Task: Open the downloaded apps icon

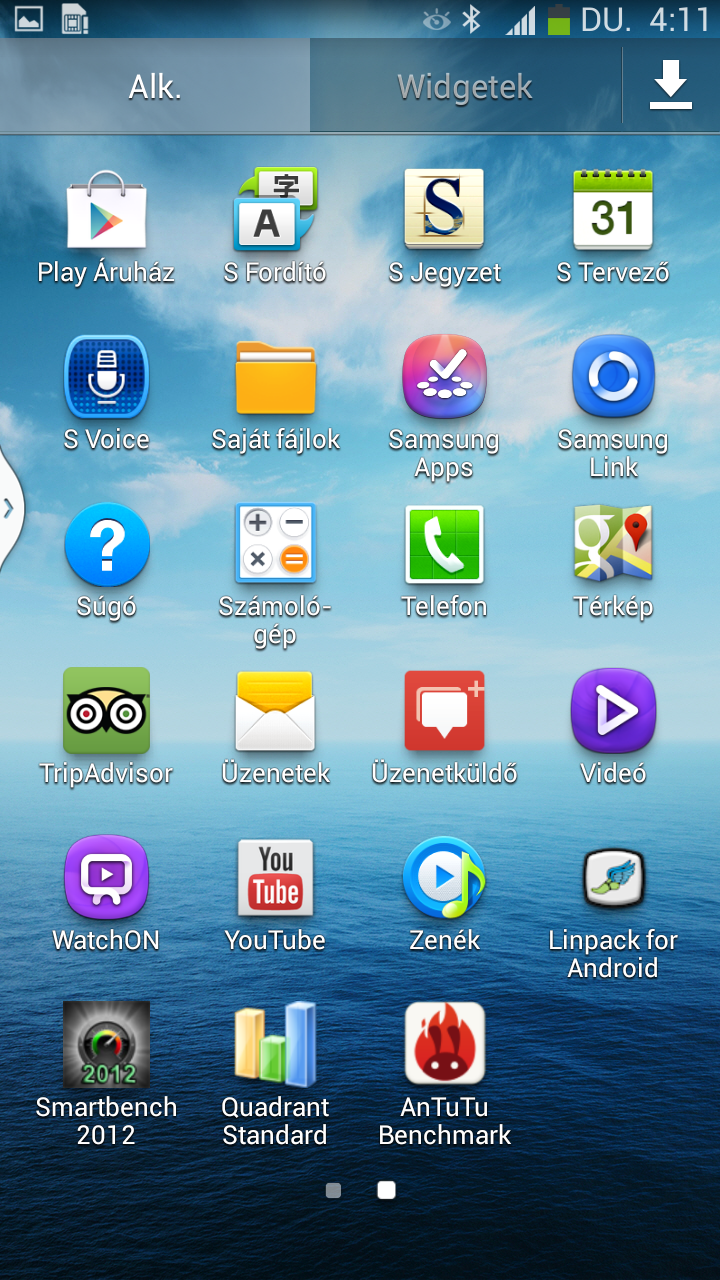Action: click(x=670, y=86)
